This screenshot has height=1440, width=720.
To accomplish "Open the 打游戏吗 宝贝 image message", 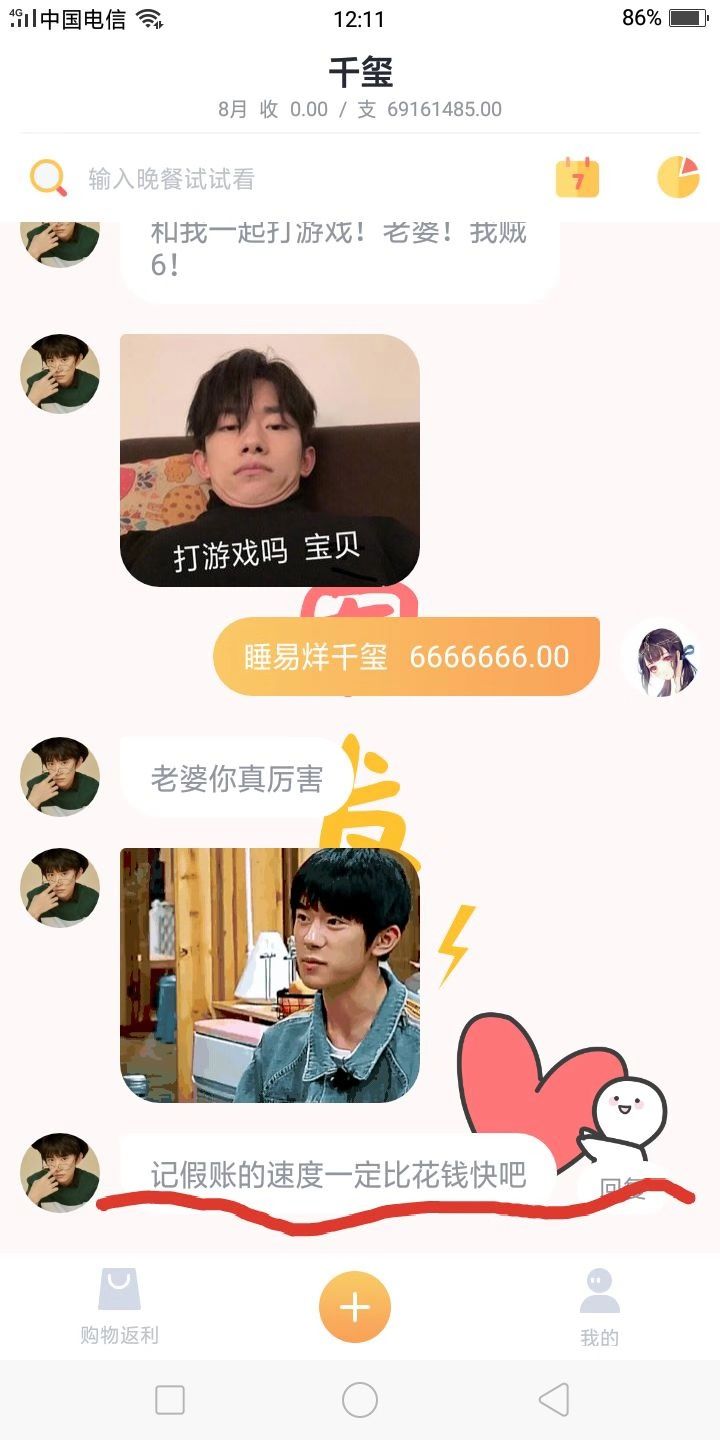I will click(269, 461).
